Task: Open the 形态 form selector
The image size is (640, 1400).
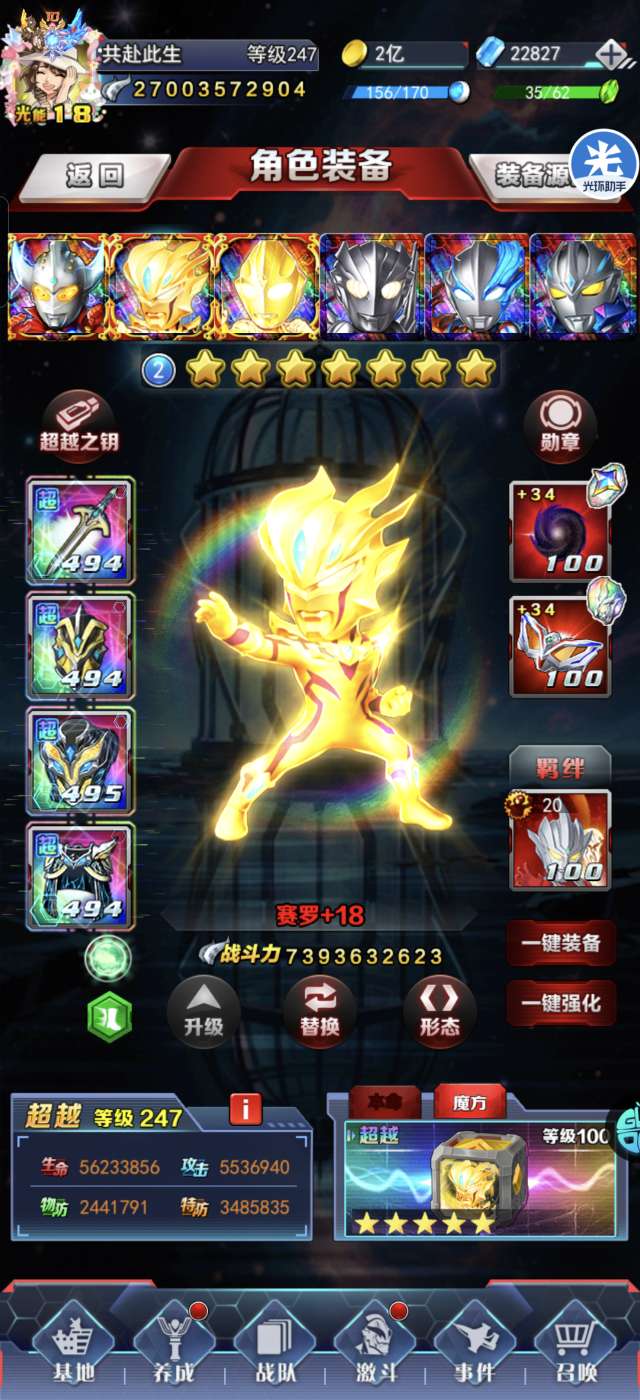Action: tap(439, 1011)
